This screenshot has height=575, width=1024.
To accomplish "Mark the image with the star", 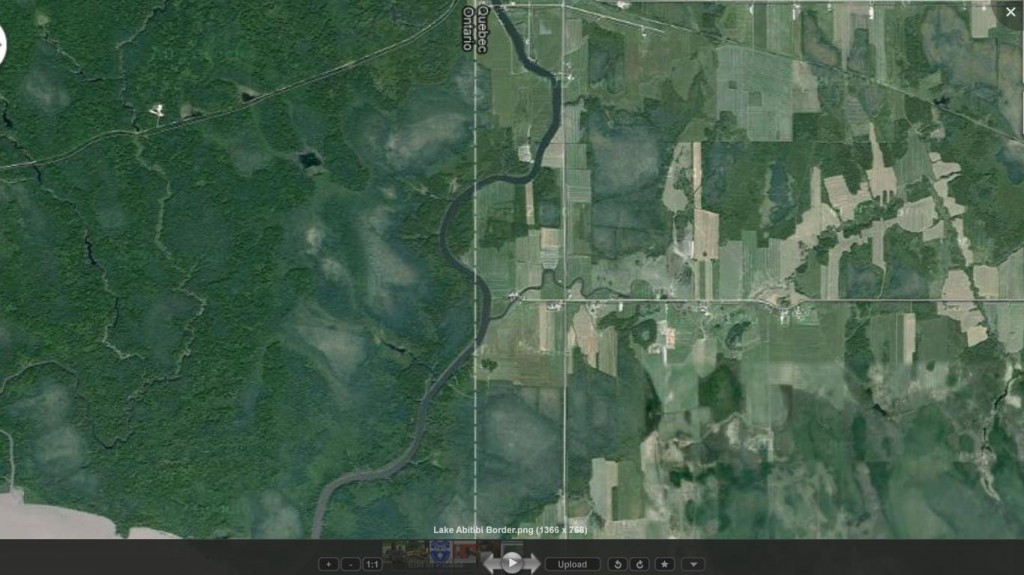I will coord(665,564).
